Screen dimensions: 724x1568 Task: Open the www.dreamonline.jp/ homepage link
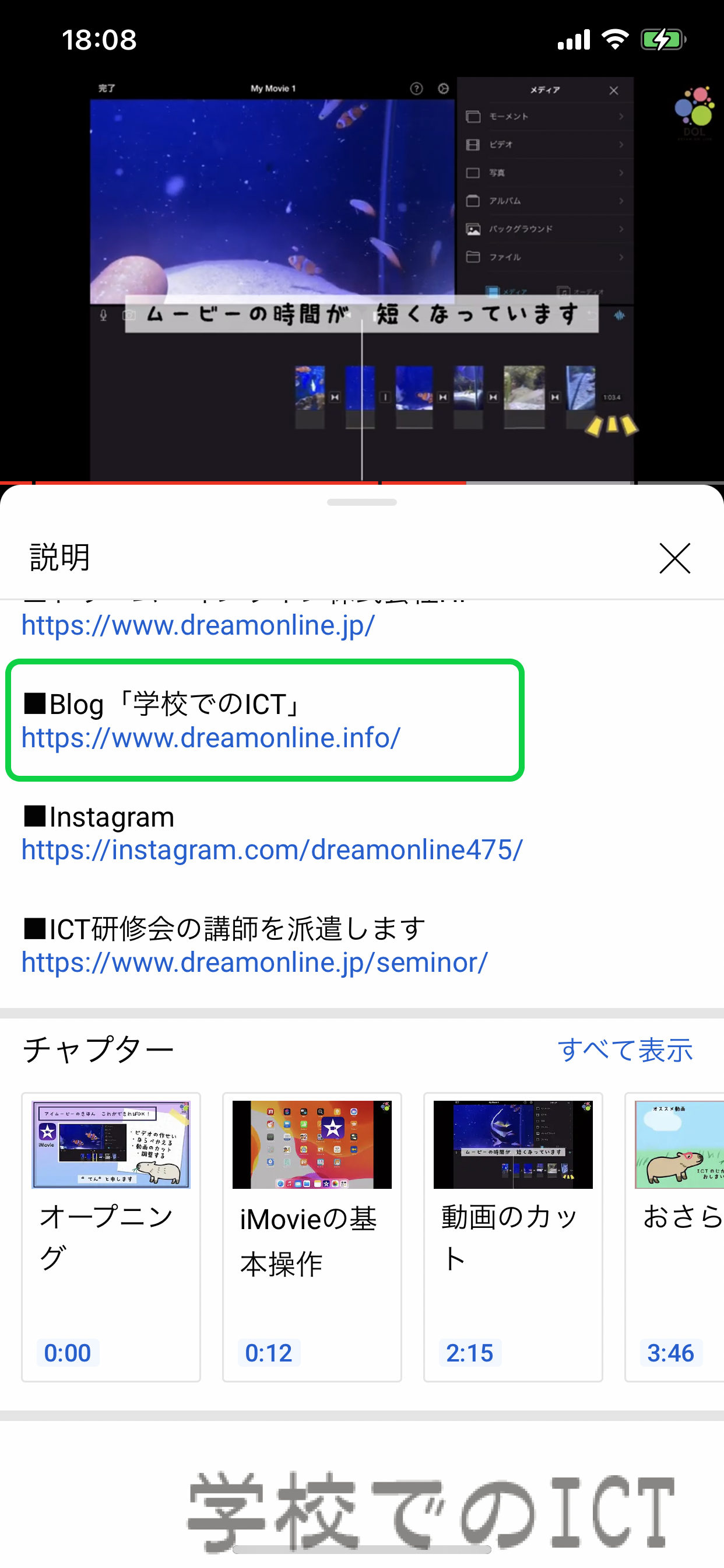click(x=198, y=625)
